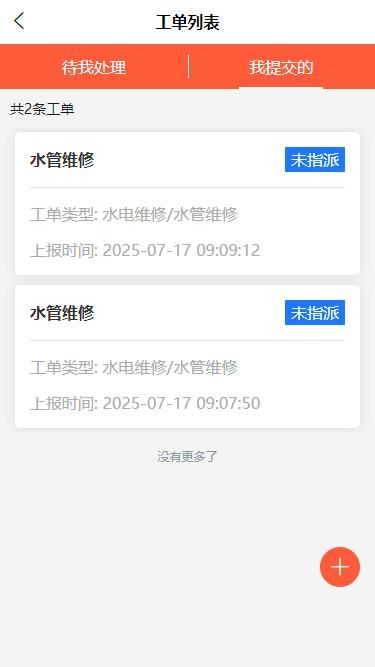The image size is (375, 667).
Task: Create a new work order with plus button
Action: click(340, 567)
